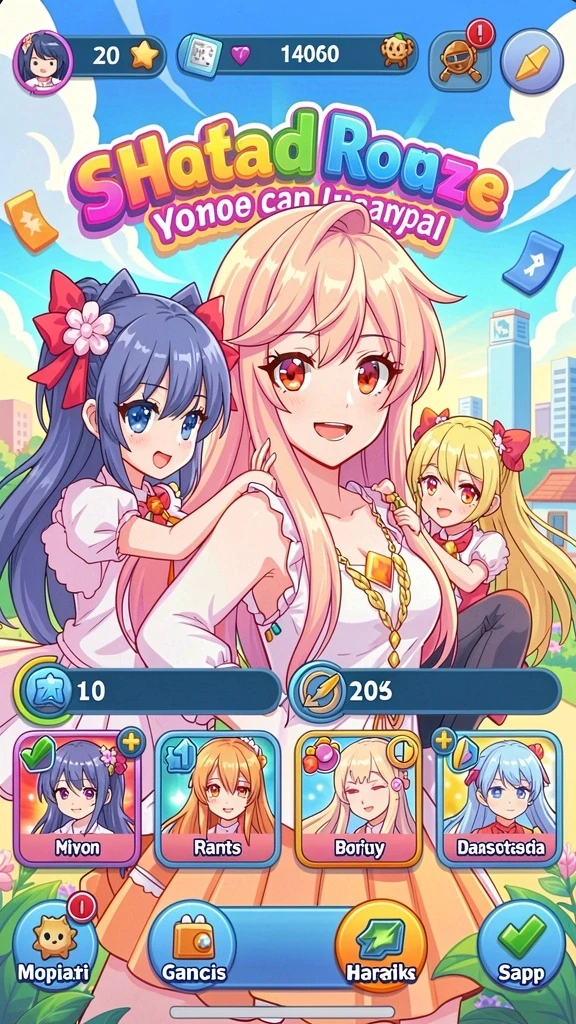Select the Rants character card

click(217, 799)
